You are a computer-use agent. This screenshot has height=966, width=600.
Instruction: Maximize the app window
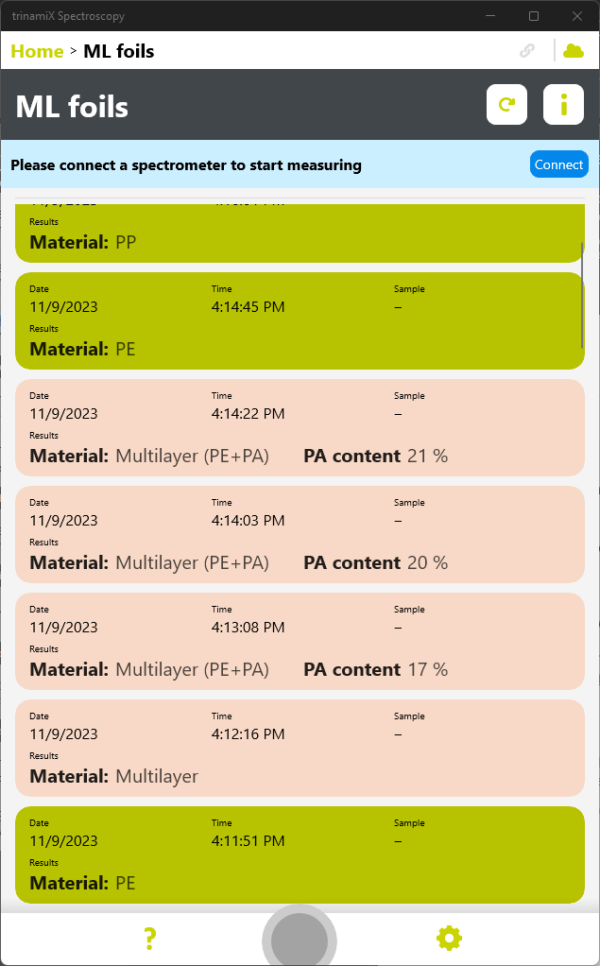pos(534,16)
